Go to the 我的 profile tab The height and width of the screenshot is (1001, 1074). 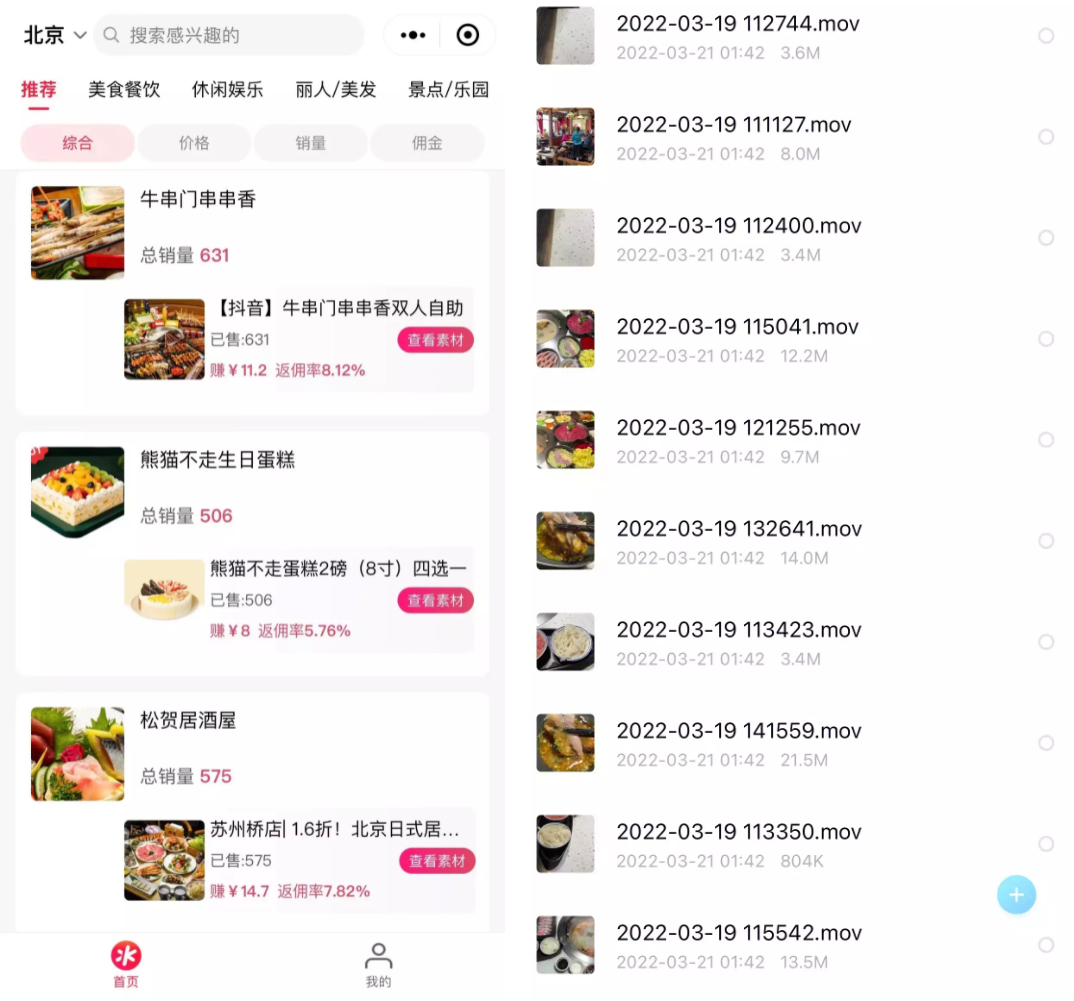tap(378, 965)
